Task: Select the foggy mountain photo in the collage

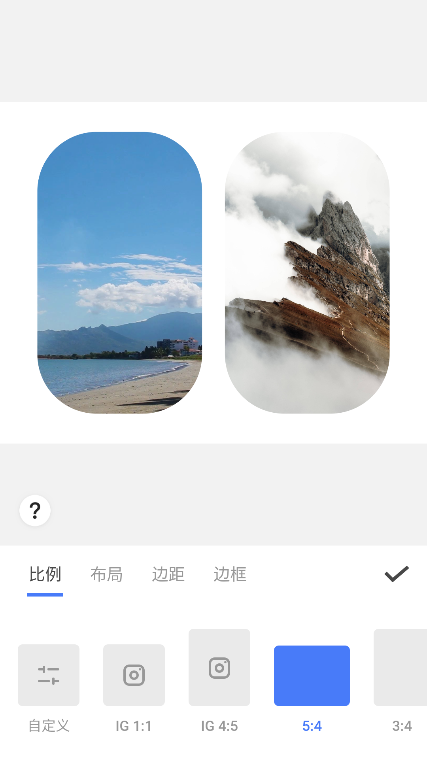Action: coord(307,273)
